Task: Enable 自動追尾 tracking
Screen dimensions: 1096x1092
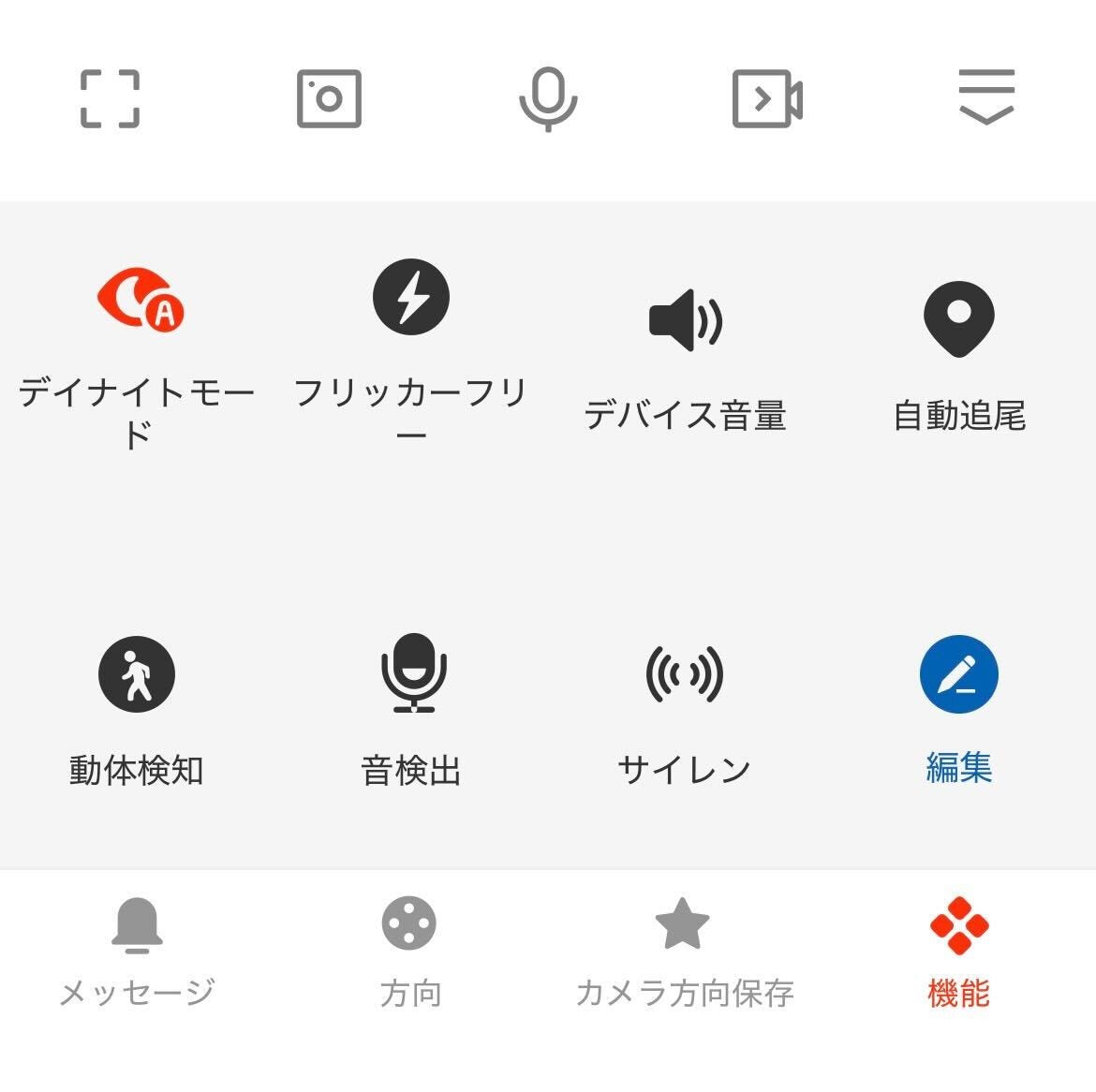Action: (958, 320)
